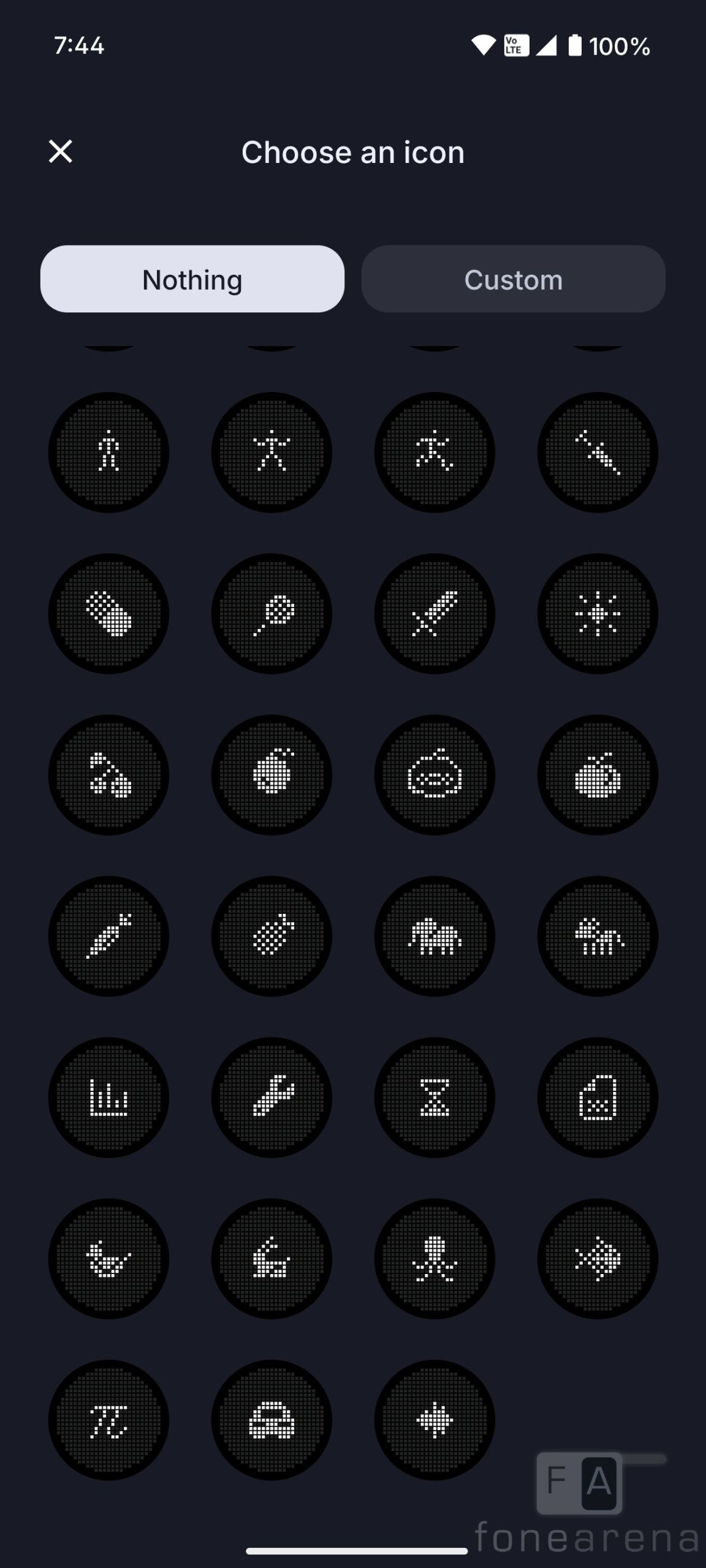Pick the sword icon
The image size is (706, 1568).
435,614
